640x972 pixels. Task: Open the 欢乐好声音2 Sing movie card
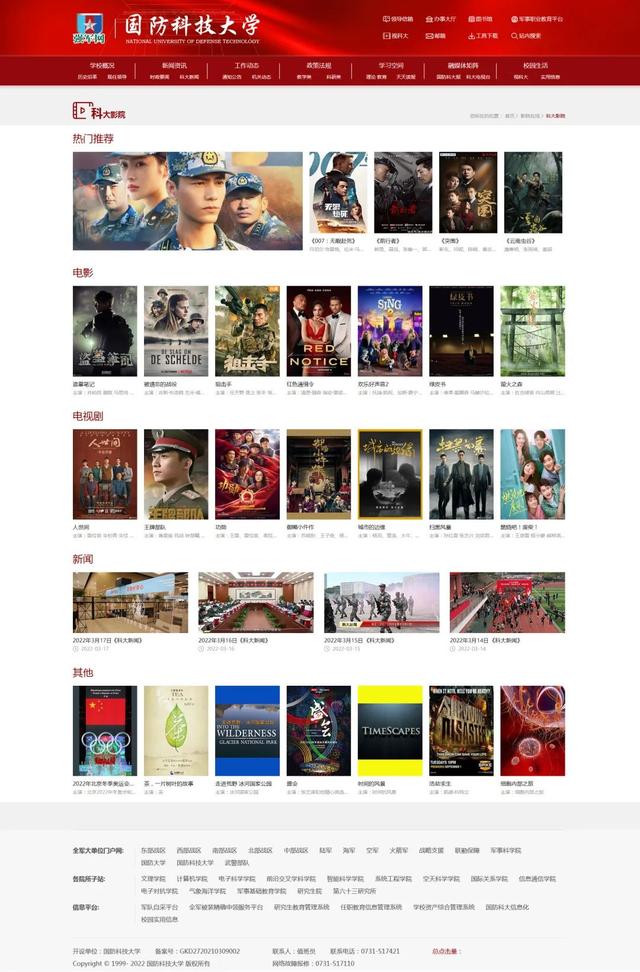390,331
